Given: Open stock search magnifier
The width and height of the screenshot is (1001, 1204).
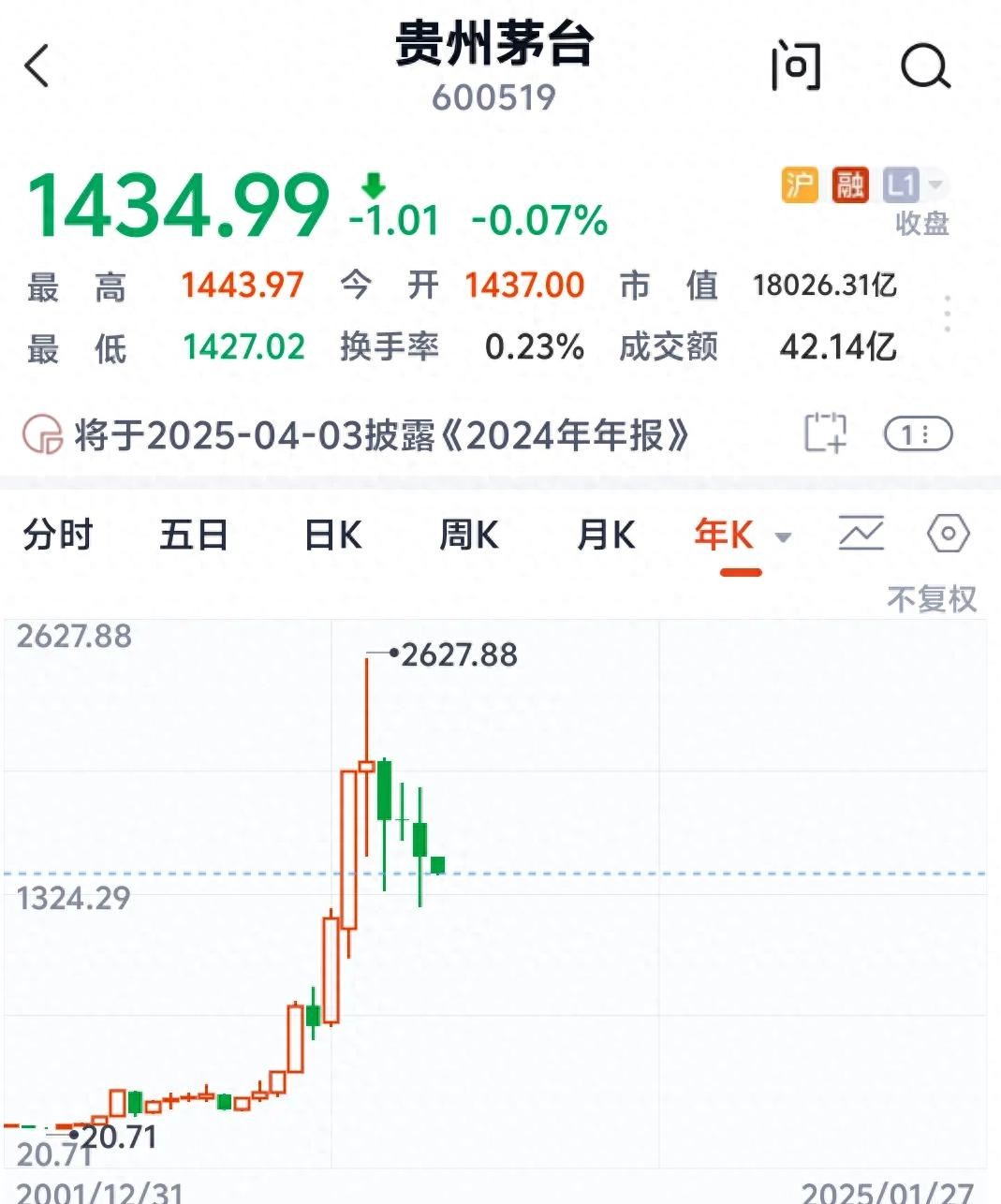Looking at the screenshot, I should click(925, 67).
